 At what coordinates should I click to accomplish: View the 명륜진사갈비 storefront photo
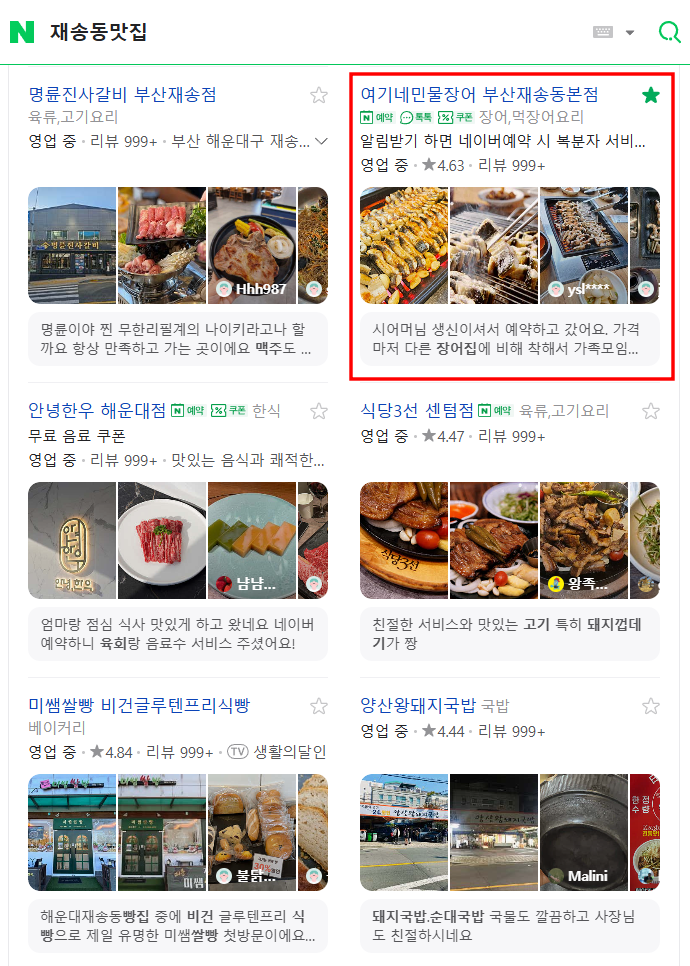click(x=71, y=246)
